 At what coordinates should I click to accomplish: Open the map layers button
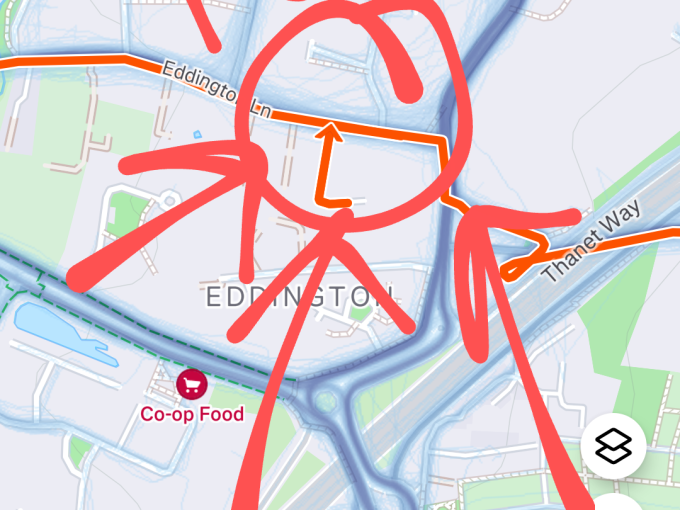pos(613,447)
